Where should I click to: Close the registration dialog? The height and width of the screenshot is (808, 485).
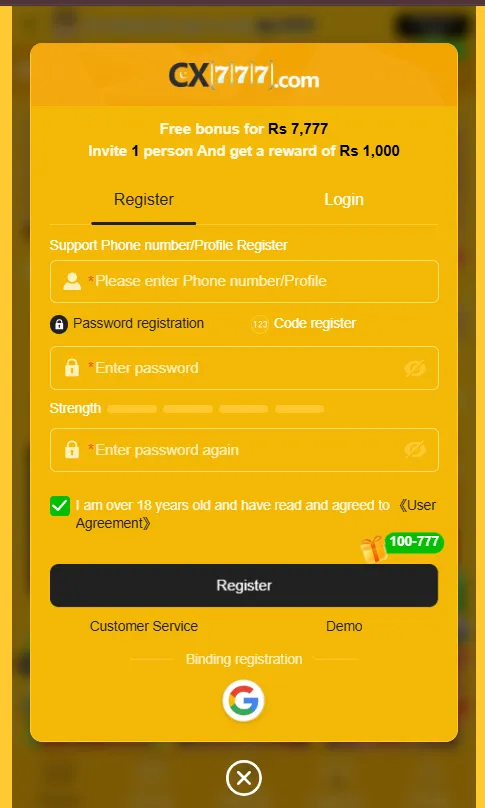[244, 778]
